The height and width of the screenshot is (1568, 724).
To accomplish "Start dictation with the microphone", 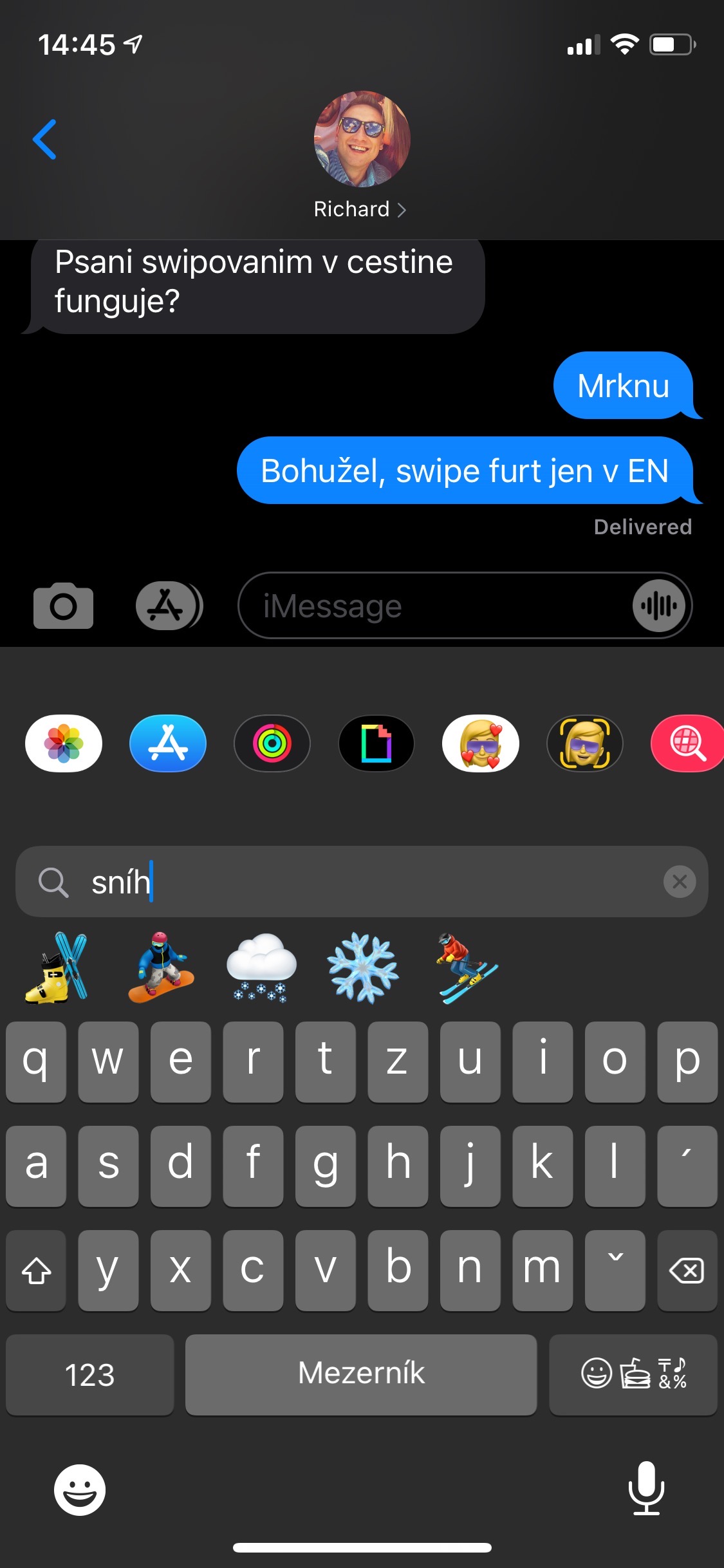I will pos(645,1488).
